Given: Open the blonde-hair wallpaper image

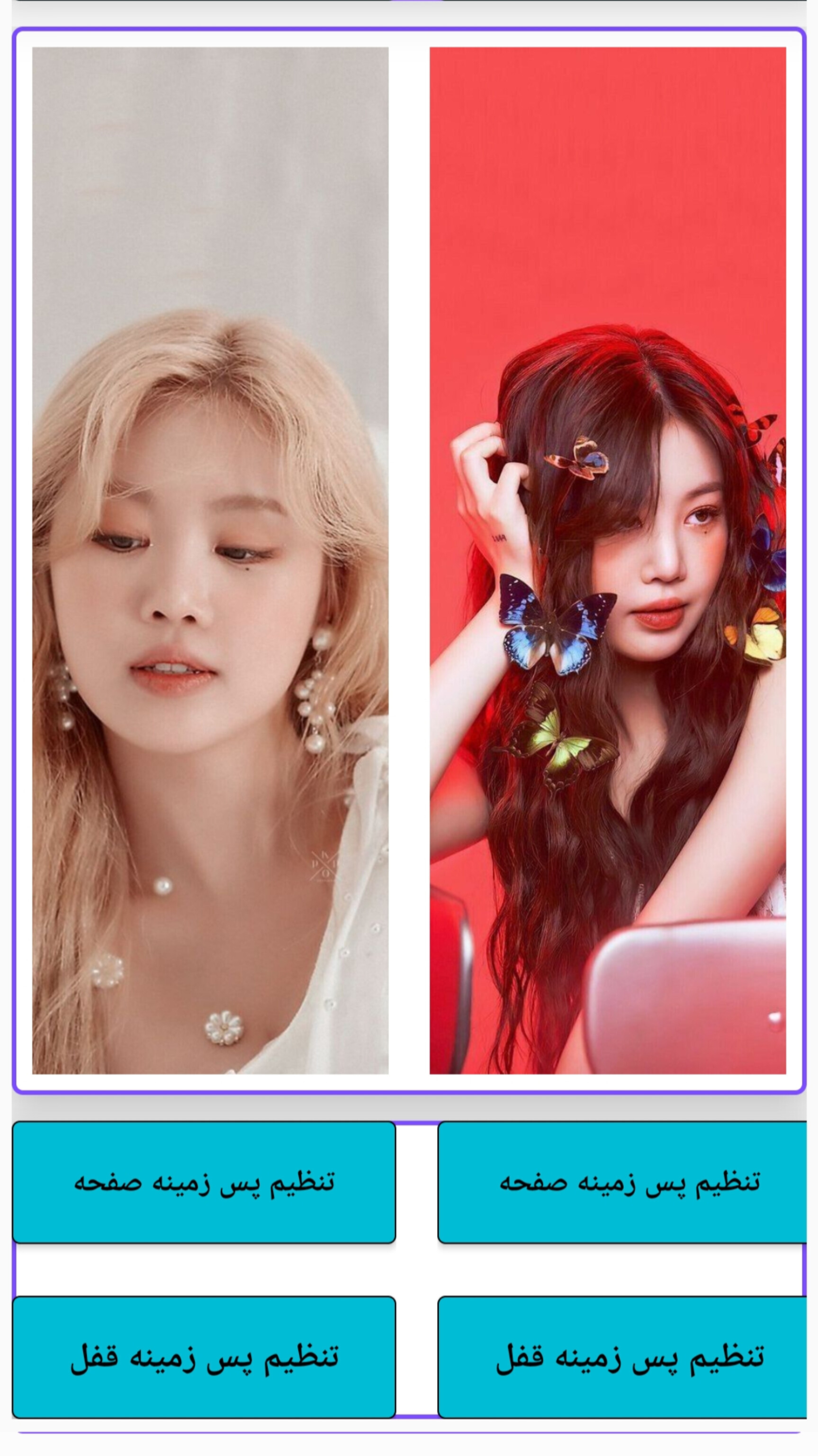Looking at the screenshot, I should click(210, 560).
